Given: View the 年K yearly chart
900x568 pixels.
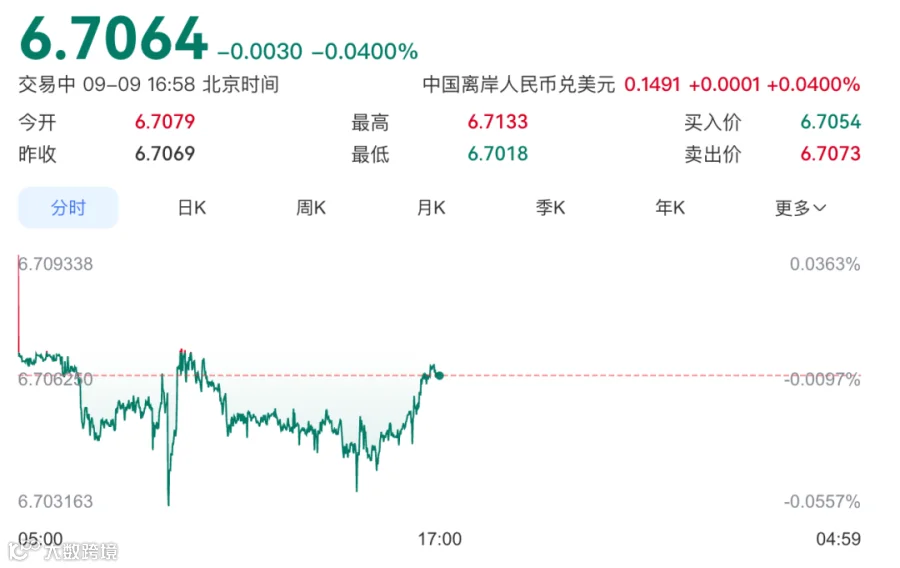Looking at the screenshot, I should point(670,208).
